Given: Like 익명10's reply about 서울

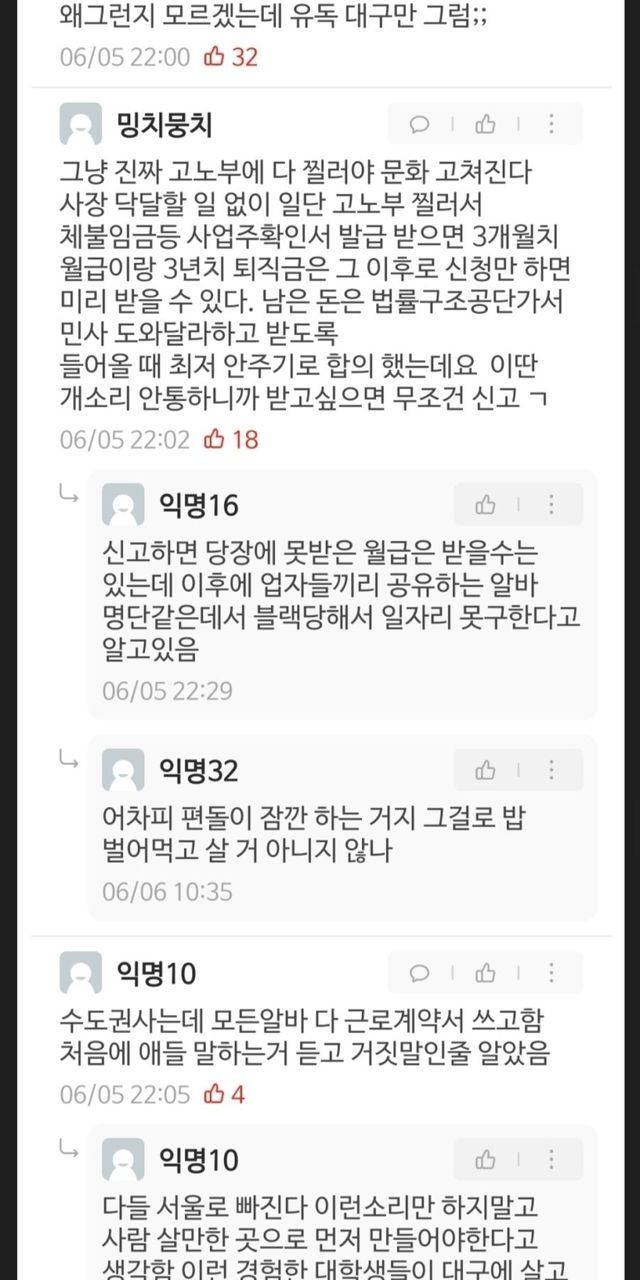Looking at the screenshot, I should pyautogui.click(x=486, y=1160).
